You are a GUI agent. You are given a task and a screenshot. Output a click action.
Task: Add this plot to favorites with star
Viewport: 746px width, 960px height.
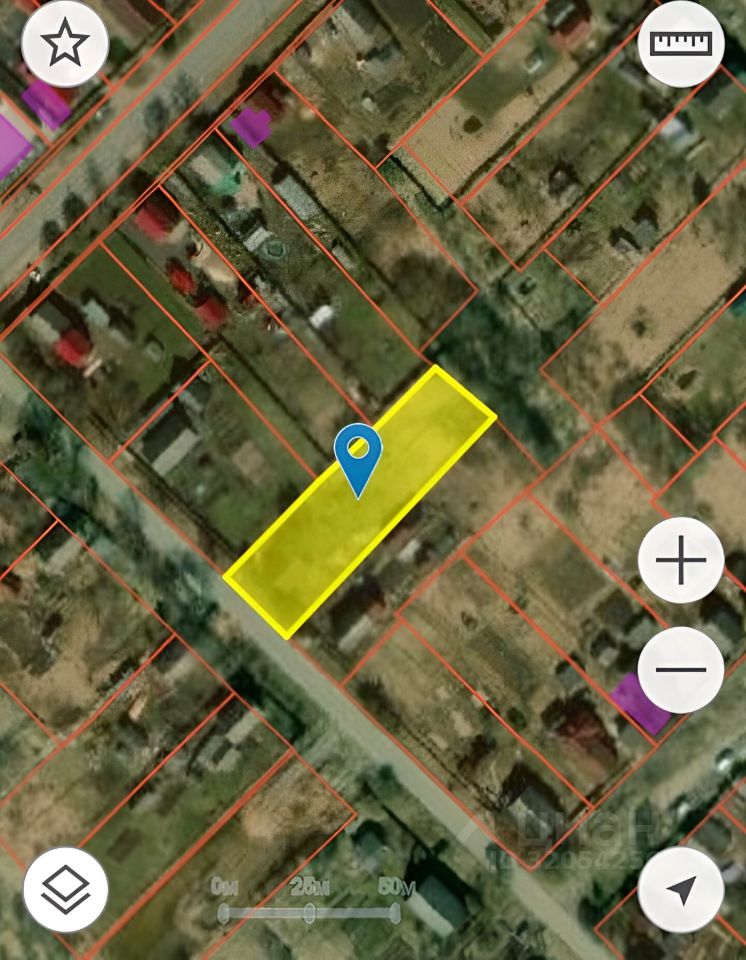point(65,44)
